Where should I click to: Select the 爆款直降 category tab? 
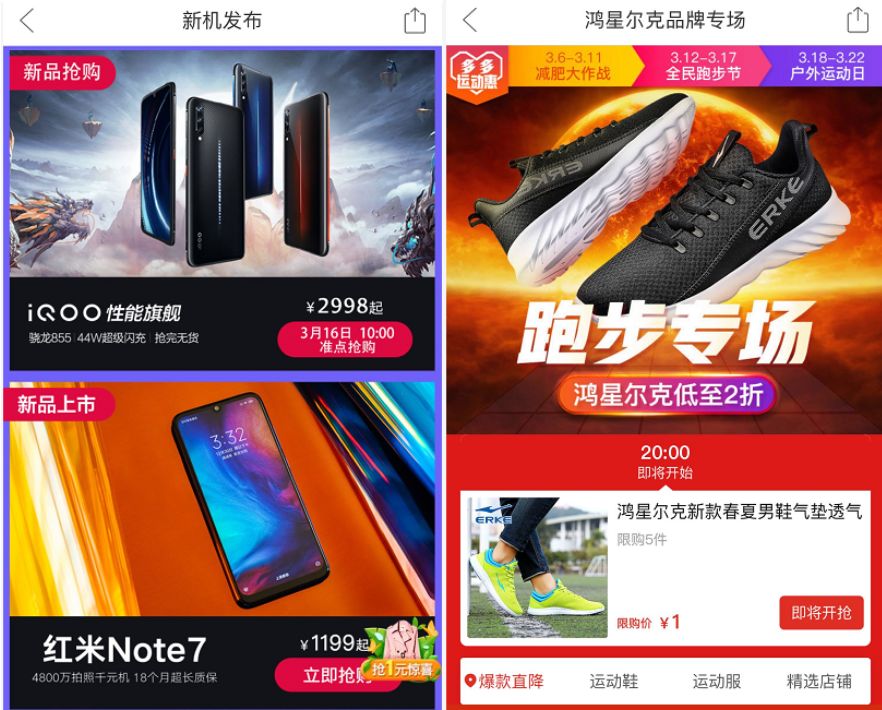[x=505, y=681]
